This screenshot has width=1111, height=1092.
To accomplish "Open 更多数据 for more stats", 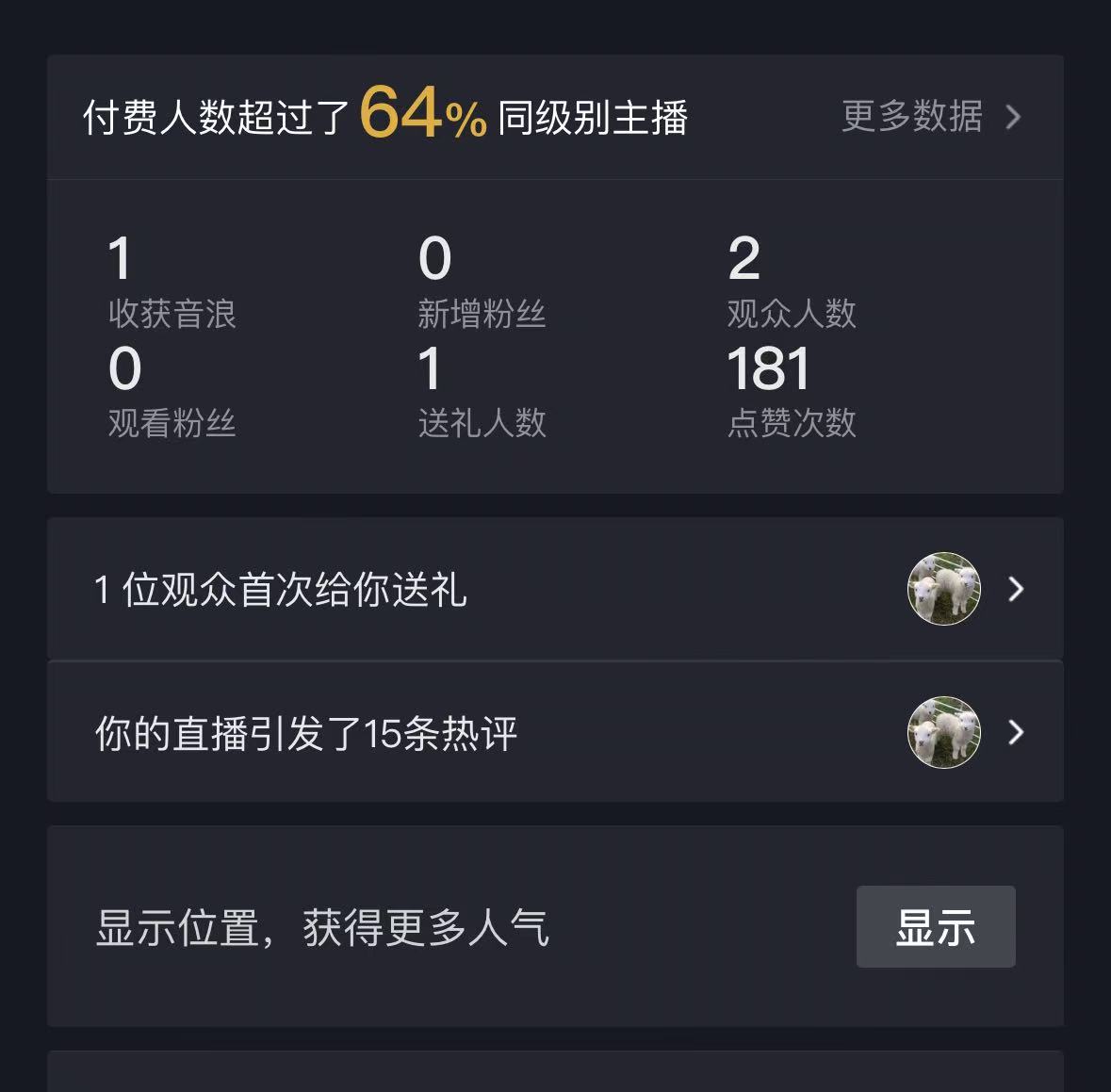I will coord(929,117).
